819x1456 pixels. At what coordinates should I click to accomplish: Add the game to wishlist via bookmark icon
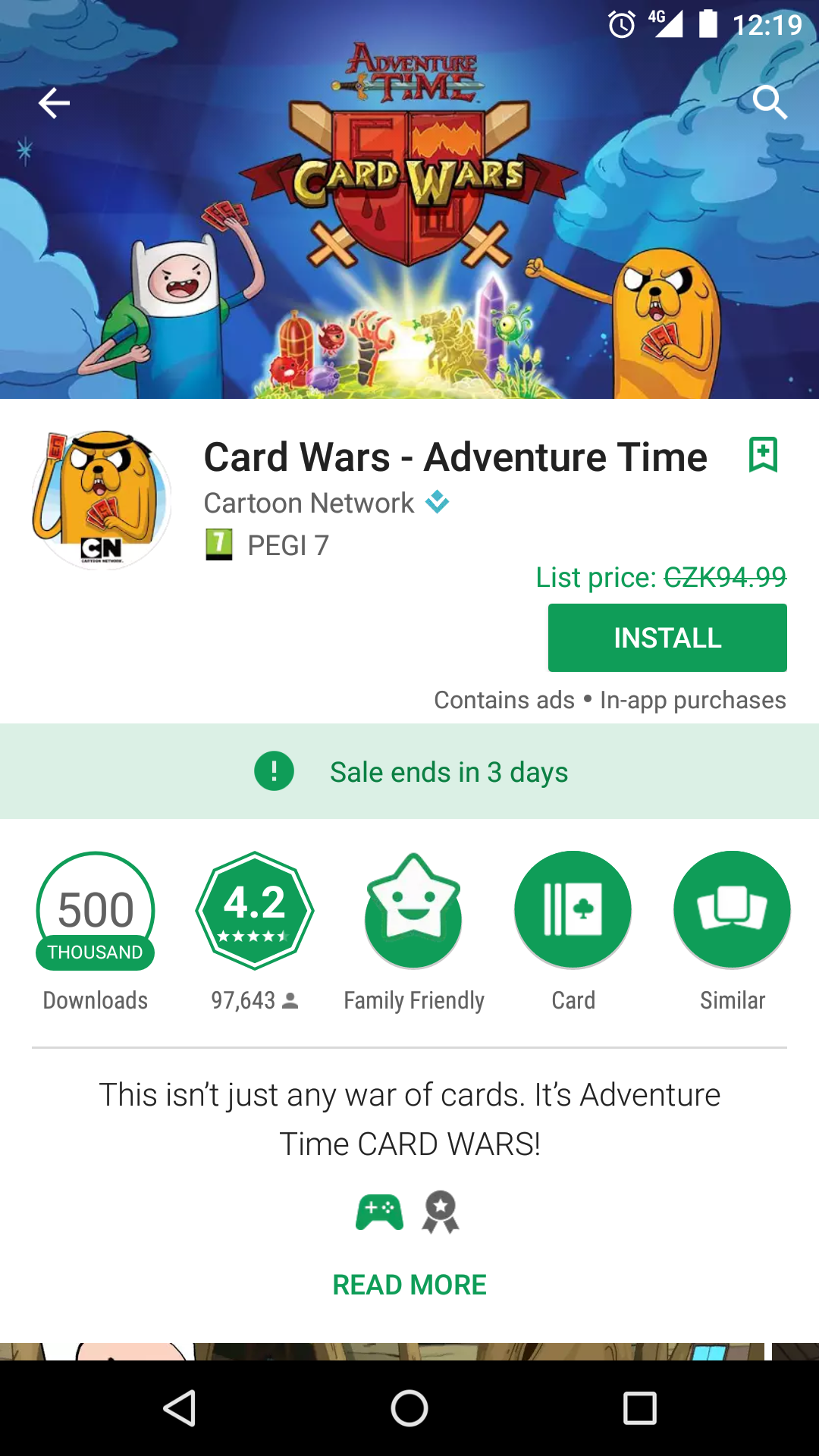[x=763, y=455]
